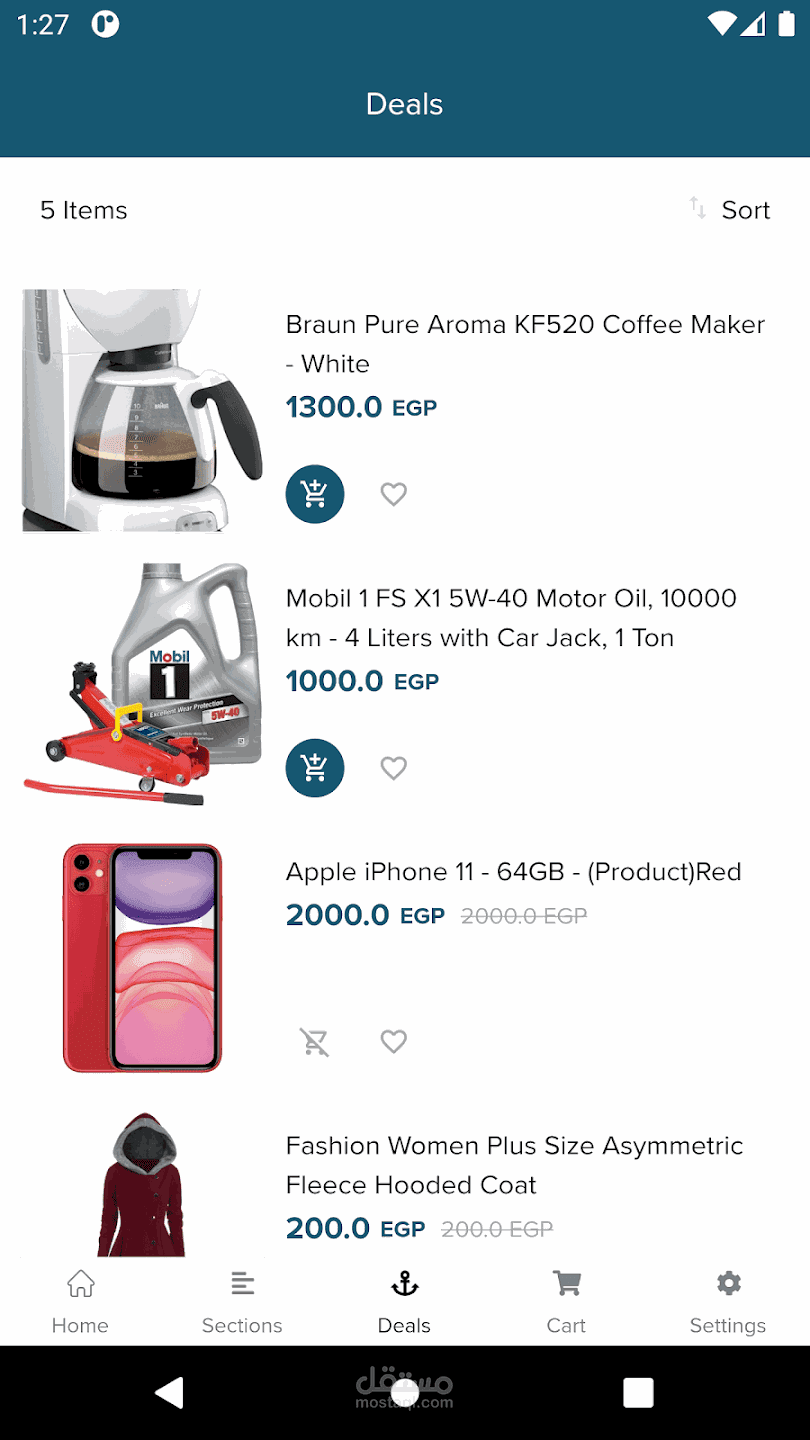Open the Settings tab

[x=728, y=1302]
